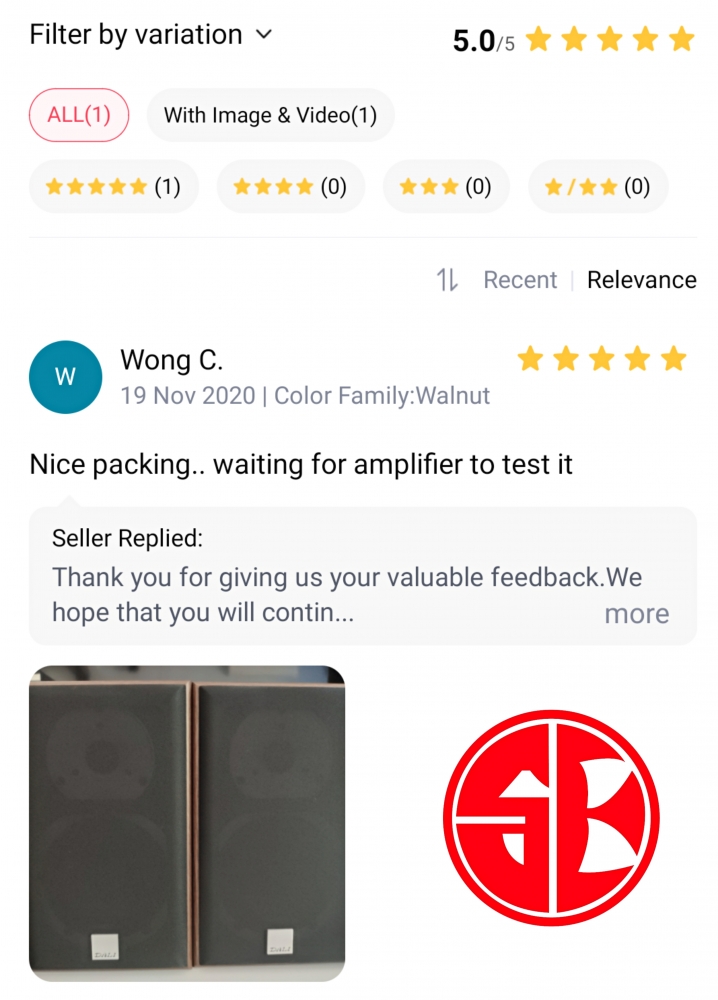Show one and two-star reviews
The width and height of the screenshot is (718, 1000).
point(597,187)
